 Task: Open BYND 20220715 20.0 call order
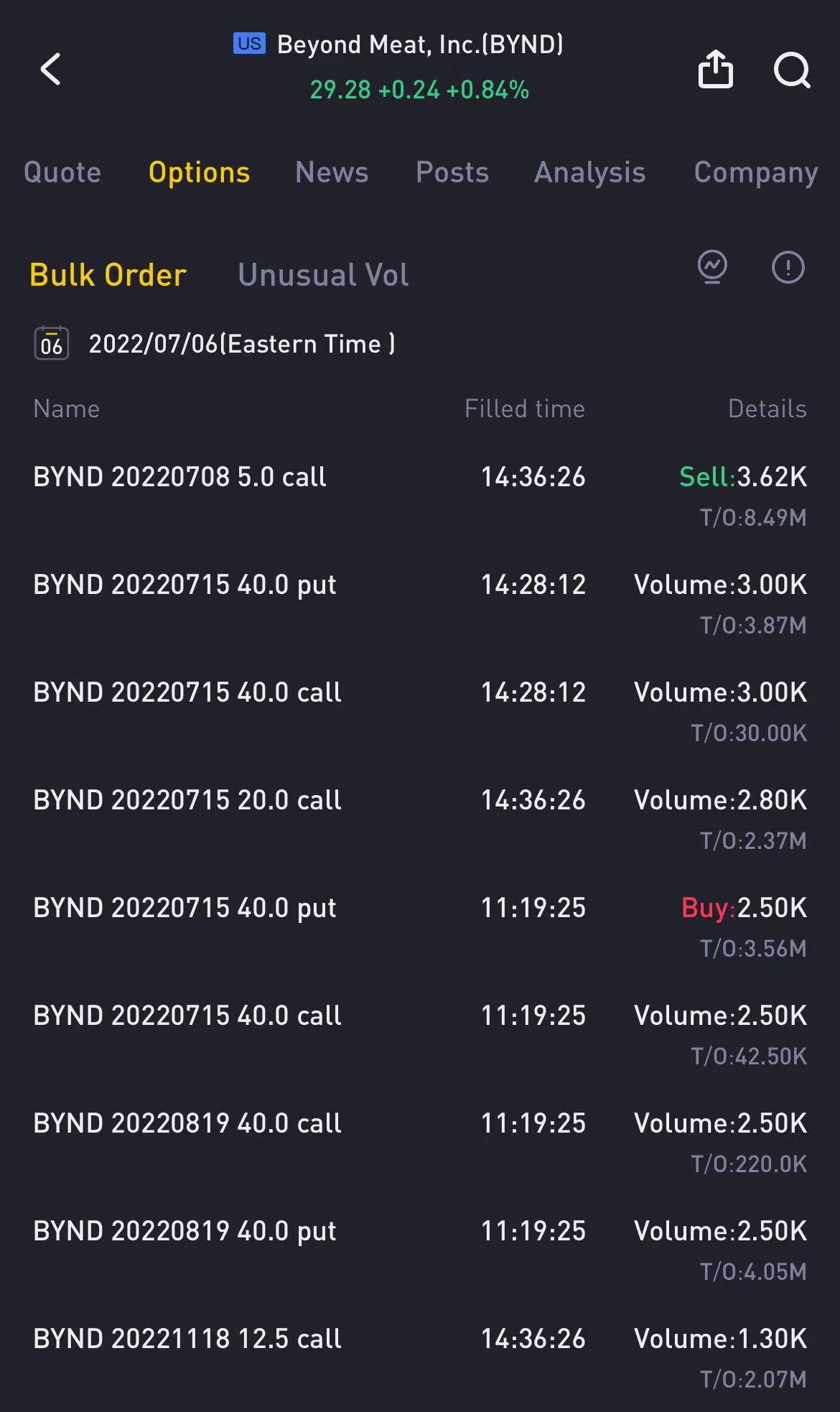pos(420,819)
